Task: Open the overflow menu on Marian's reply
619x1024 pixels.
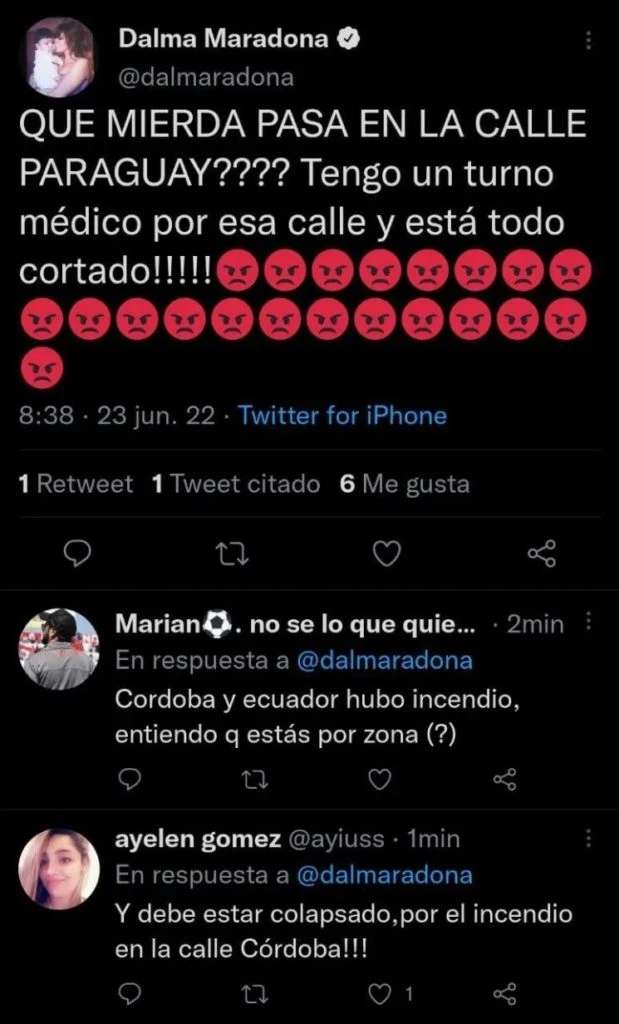Action: tap(589, 624)
